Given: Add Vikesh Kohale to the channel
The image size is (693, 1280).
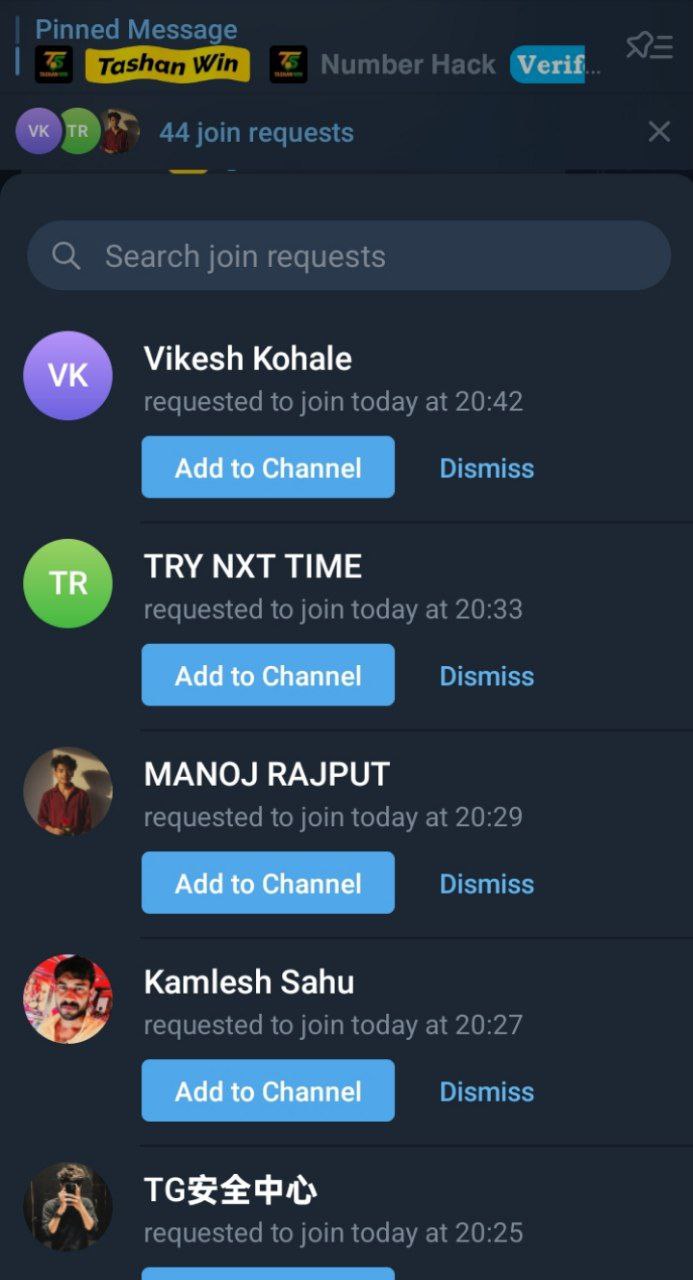Looking at the screenshot, I should pyautogui.click(x=268, y=467).
